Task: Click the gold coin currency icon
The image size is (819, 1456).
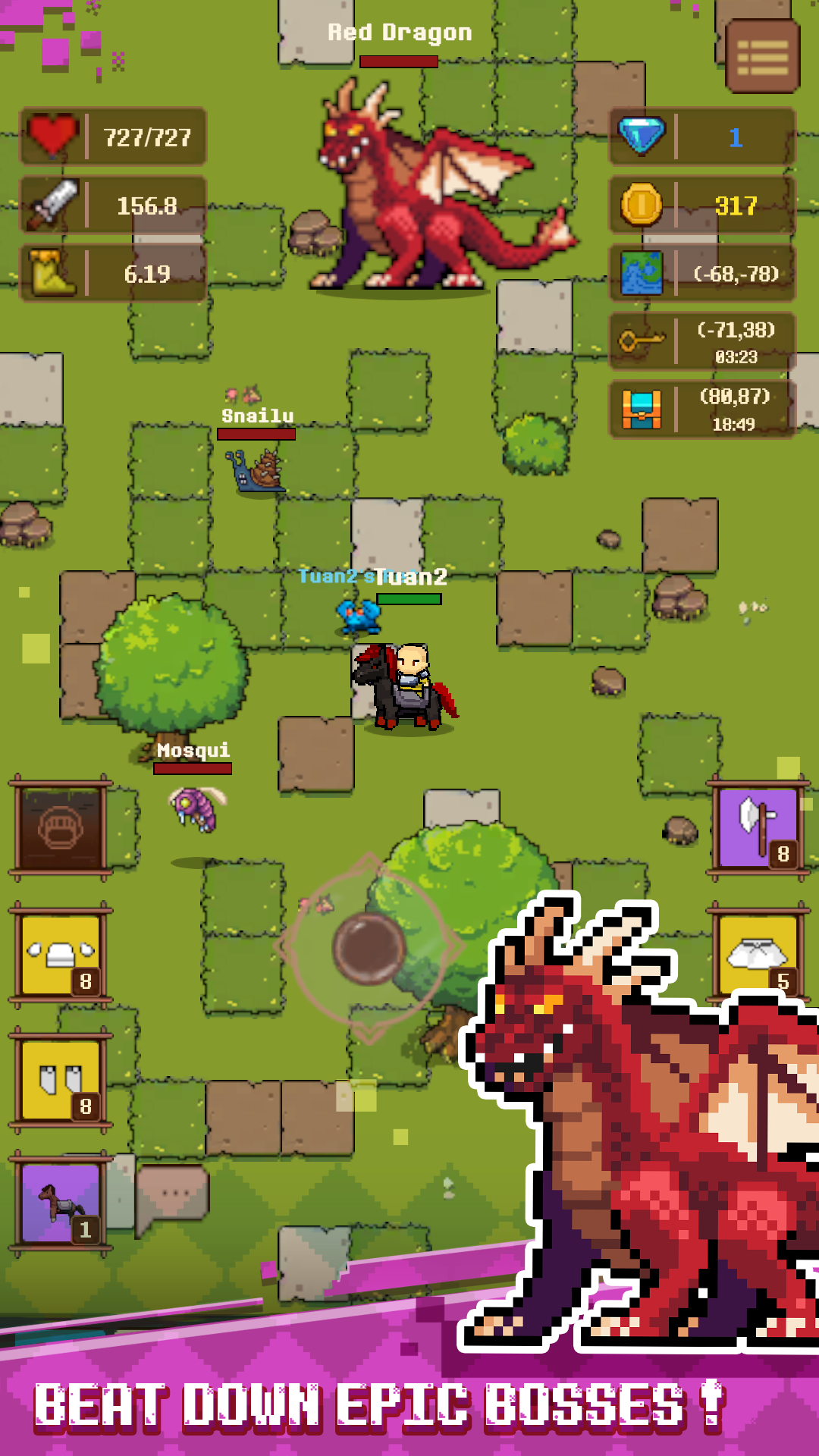Action: pyautogui.click(x=642, y=206)
